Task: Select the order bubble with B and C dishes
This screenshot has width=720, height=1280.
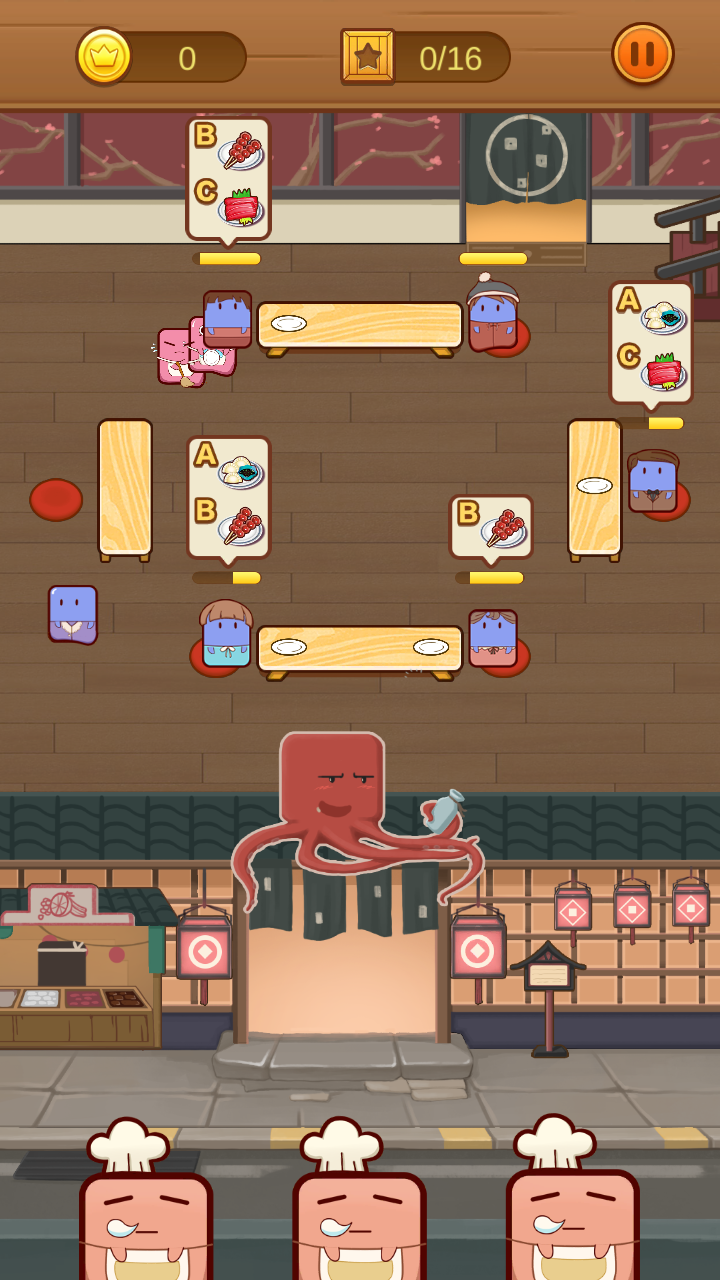Action: [228, 177]
